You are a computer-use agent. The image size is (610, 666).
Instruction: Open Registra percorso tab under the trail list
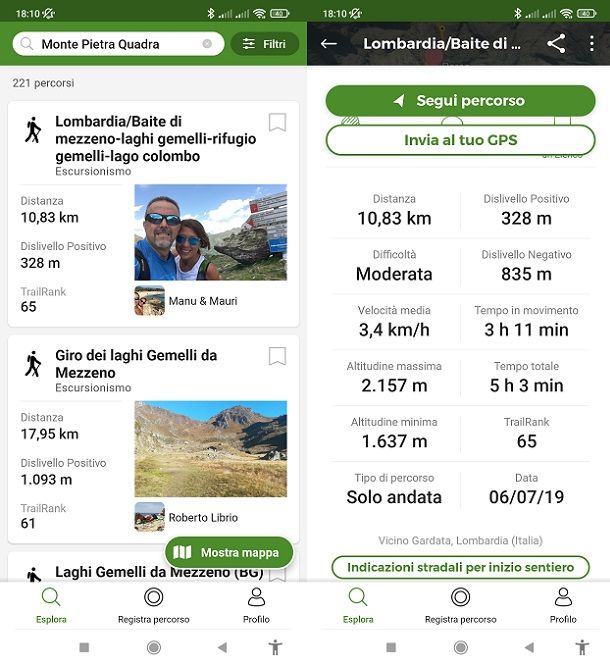[x=153, y=606]
